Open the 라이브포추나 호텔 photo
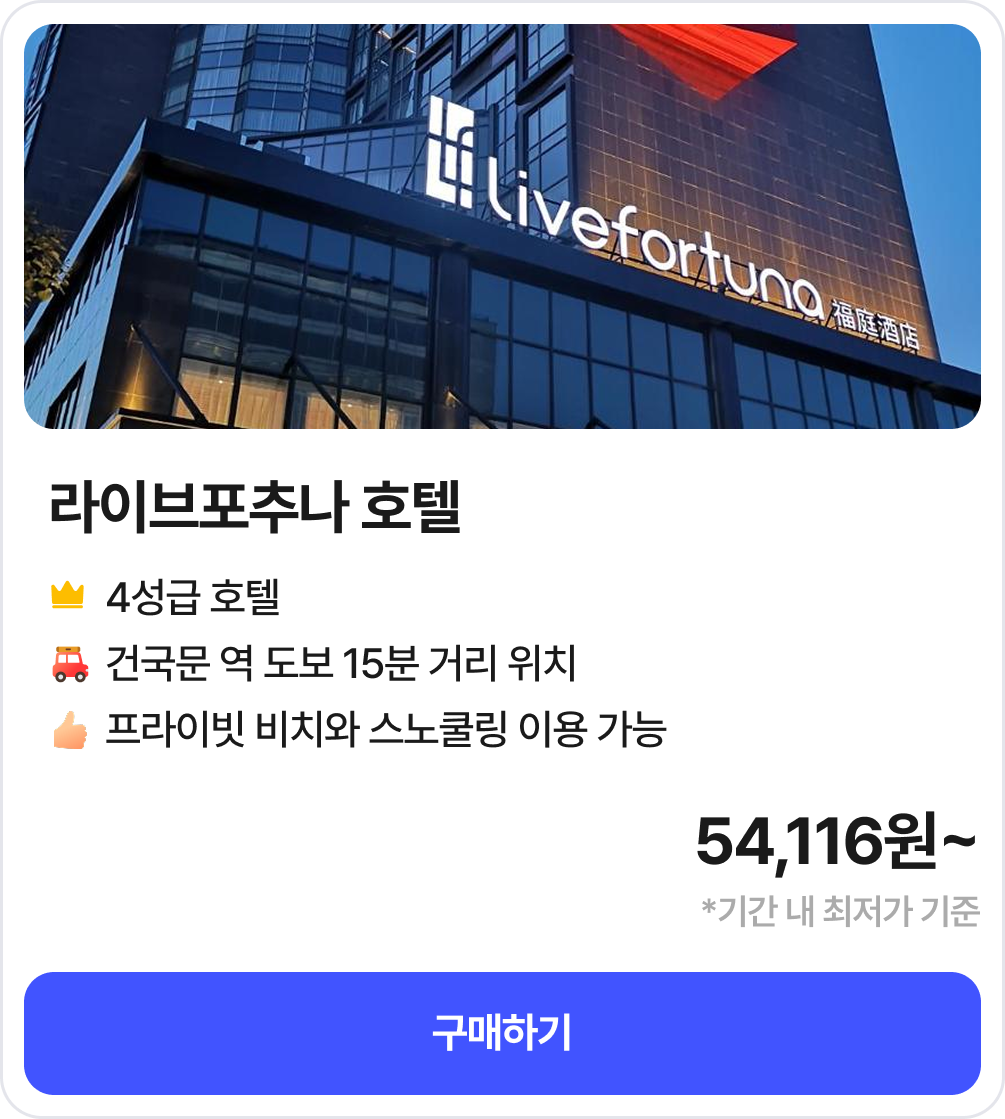The width and height of the screenshot is (1005, 1119). 502,227
